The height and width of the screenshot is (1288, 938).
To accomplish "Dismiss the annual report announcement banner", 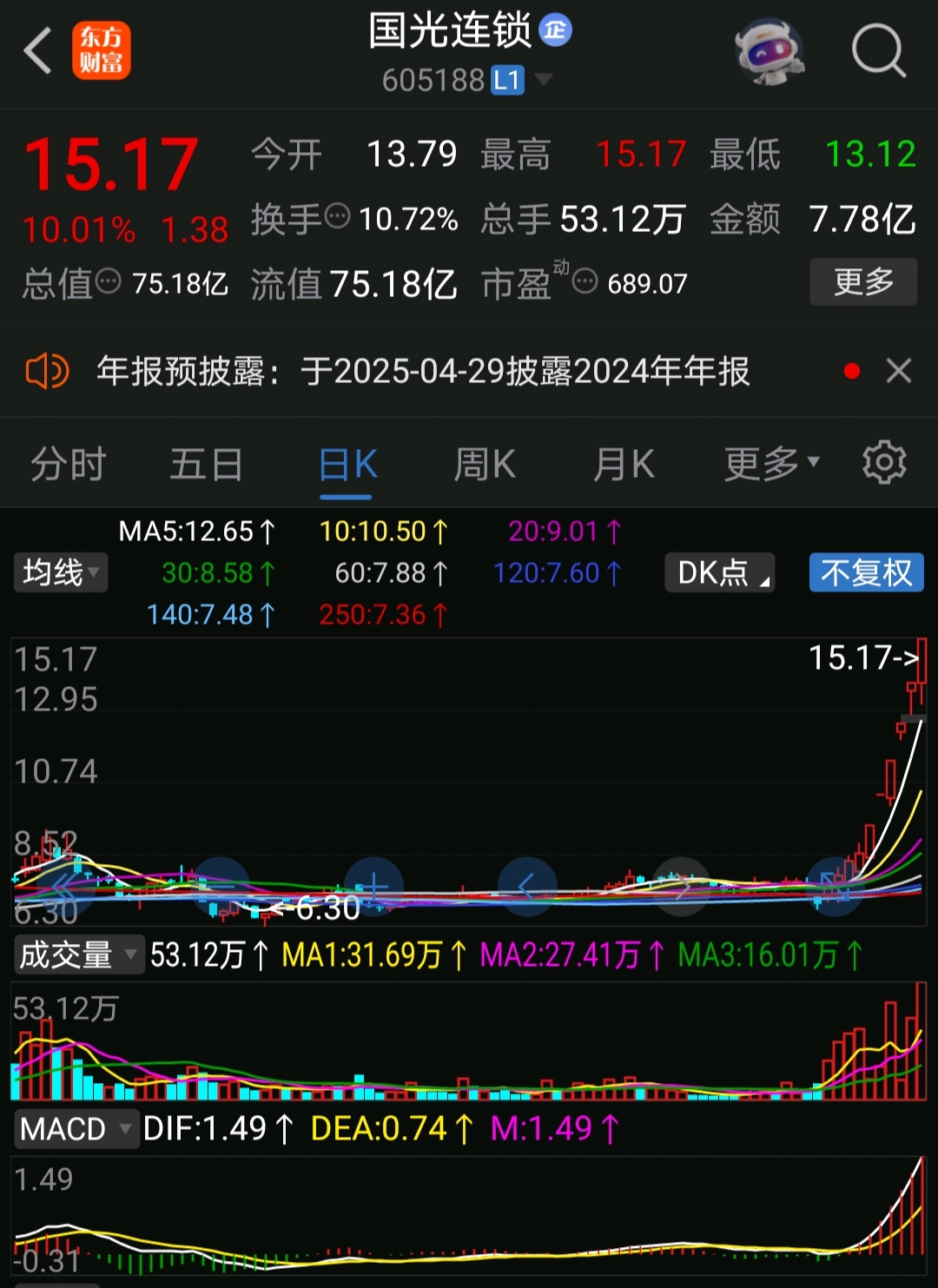I will pyautogui.click(x=899, y=371).
